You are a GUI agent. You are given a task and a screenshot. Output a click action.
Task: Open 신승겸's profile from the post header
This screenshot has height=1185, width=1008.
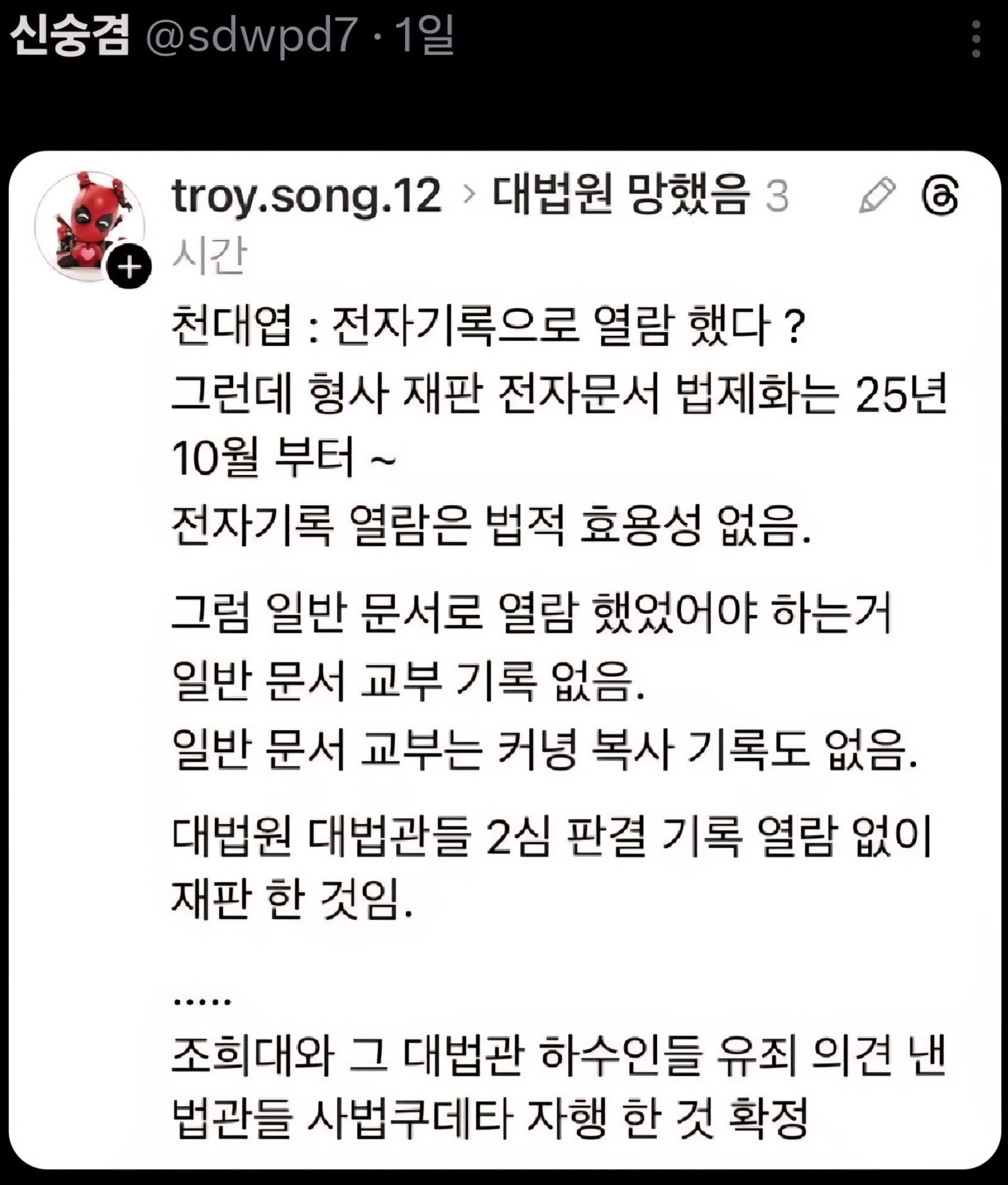pos(71,37)
